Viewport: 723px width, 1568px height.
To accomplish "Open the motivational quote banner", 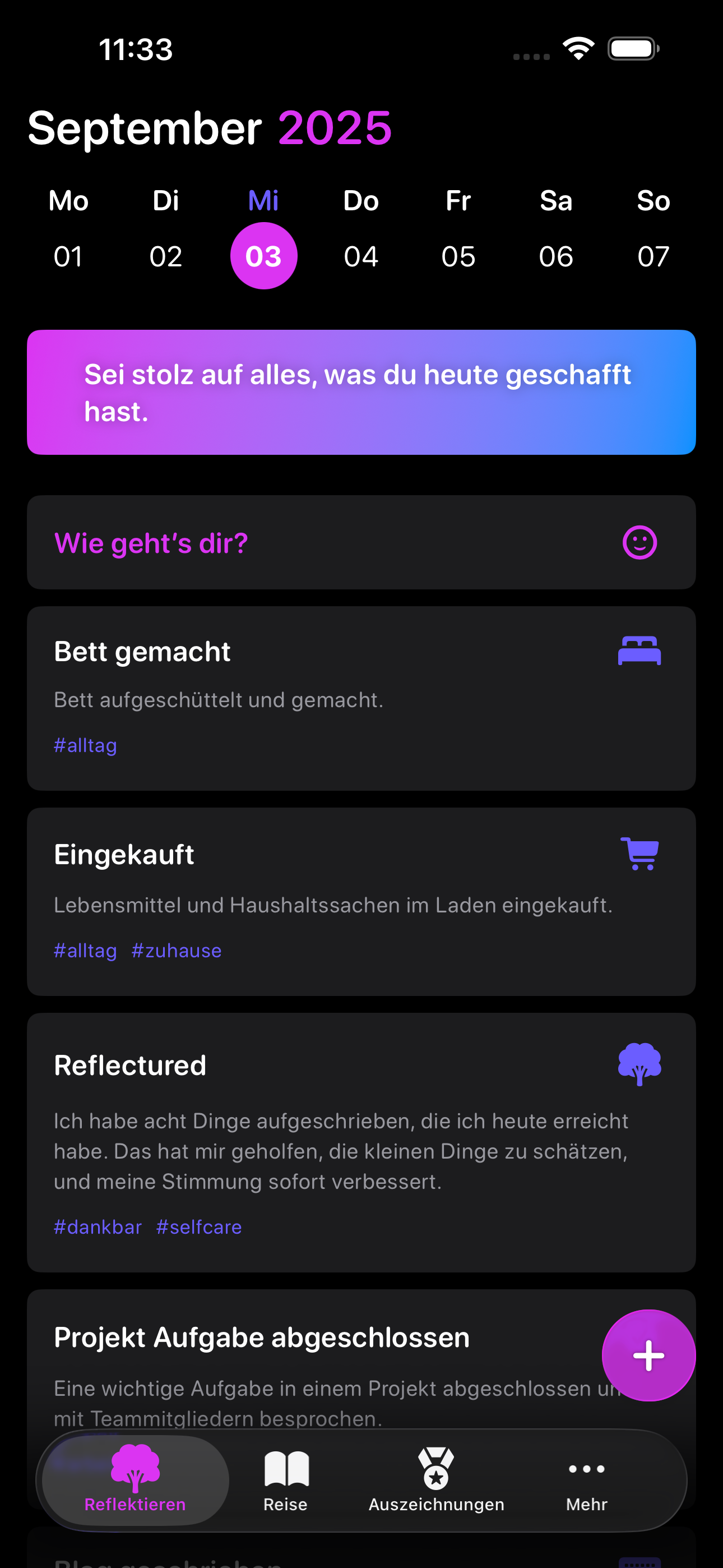I will coord(361,392).
